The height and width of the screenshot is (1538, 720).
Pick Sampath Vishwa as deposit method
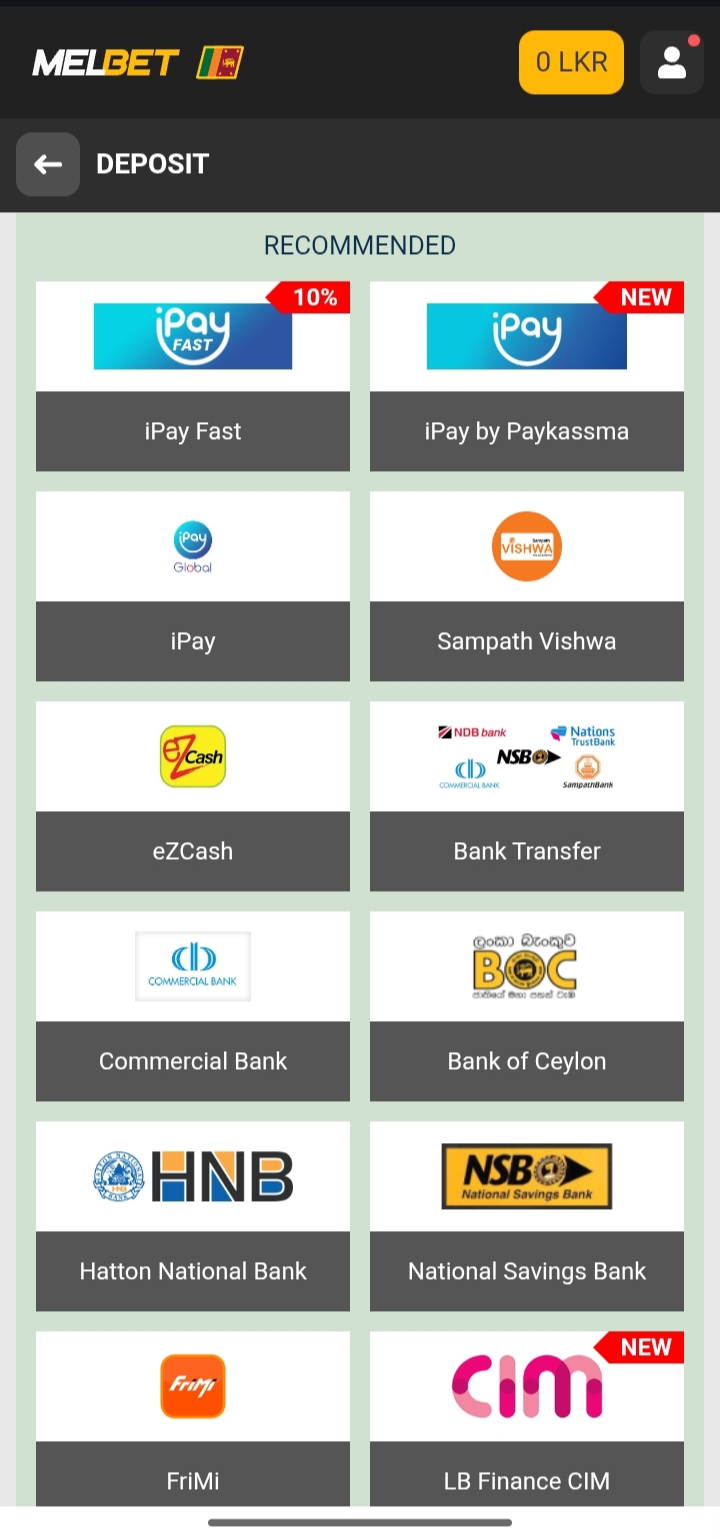pyautogui.click(x=527, y=586)
